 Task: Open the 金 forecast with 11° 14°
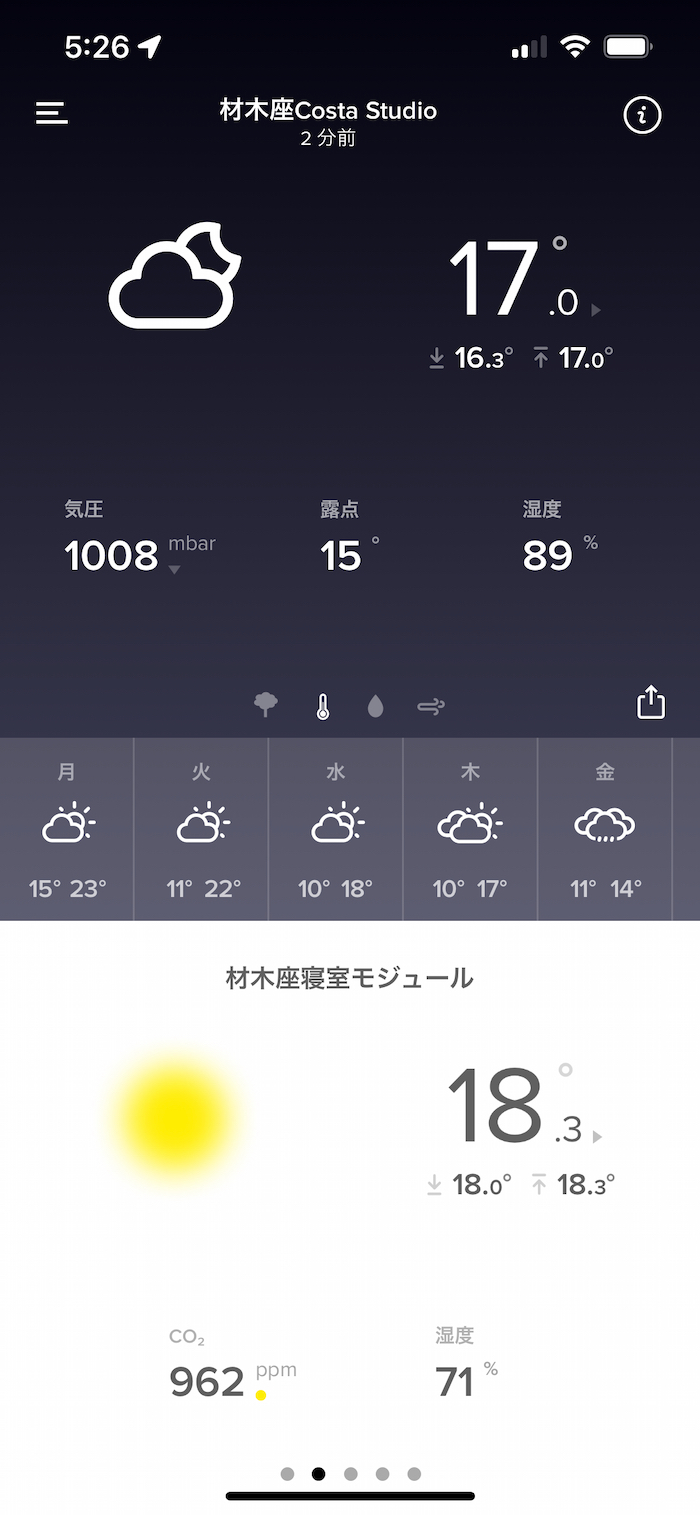605,829
